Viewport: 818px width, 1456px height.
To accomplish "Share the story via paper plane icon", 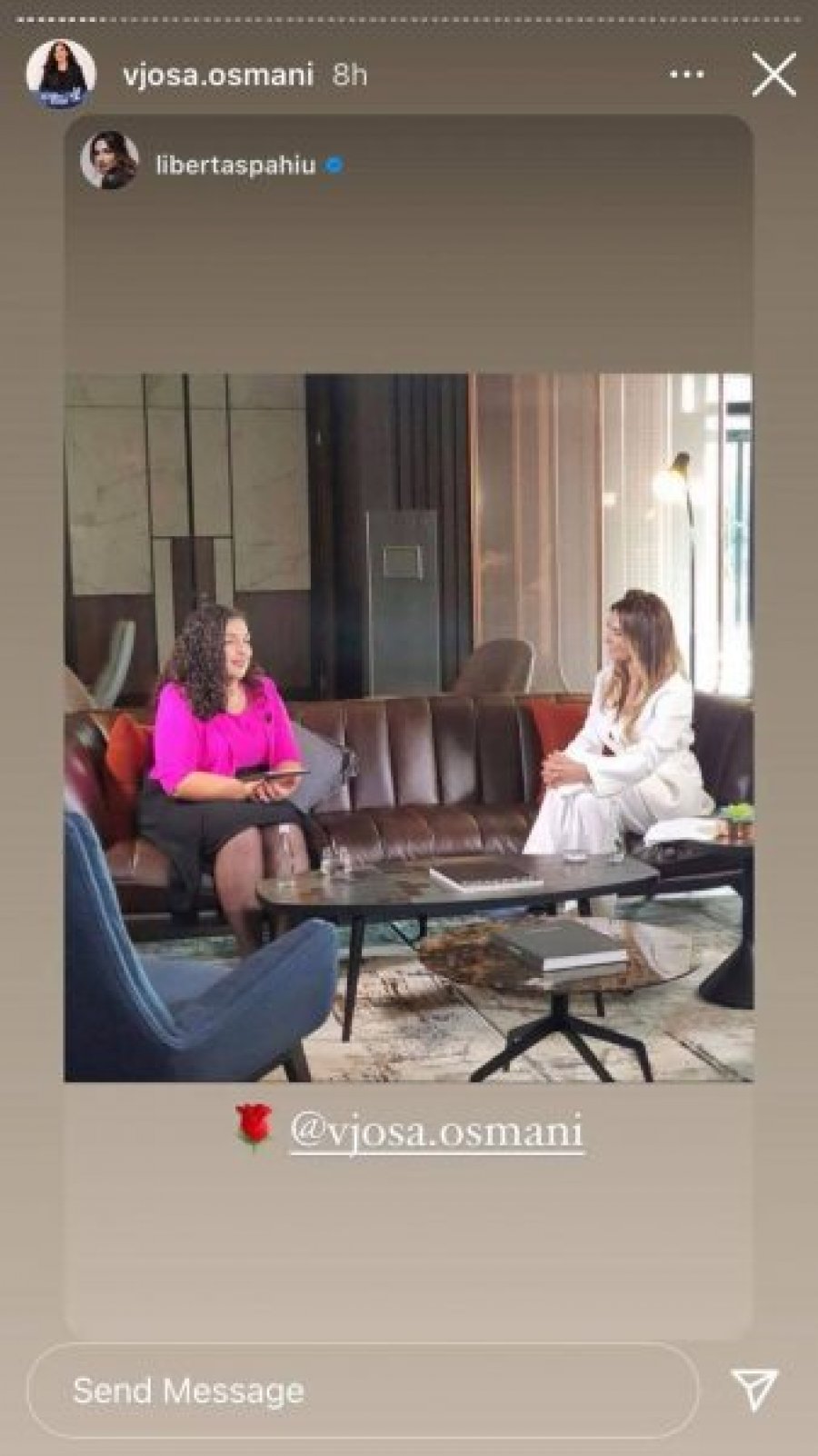I will click(754, 1391).
